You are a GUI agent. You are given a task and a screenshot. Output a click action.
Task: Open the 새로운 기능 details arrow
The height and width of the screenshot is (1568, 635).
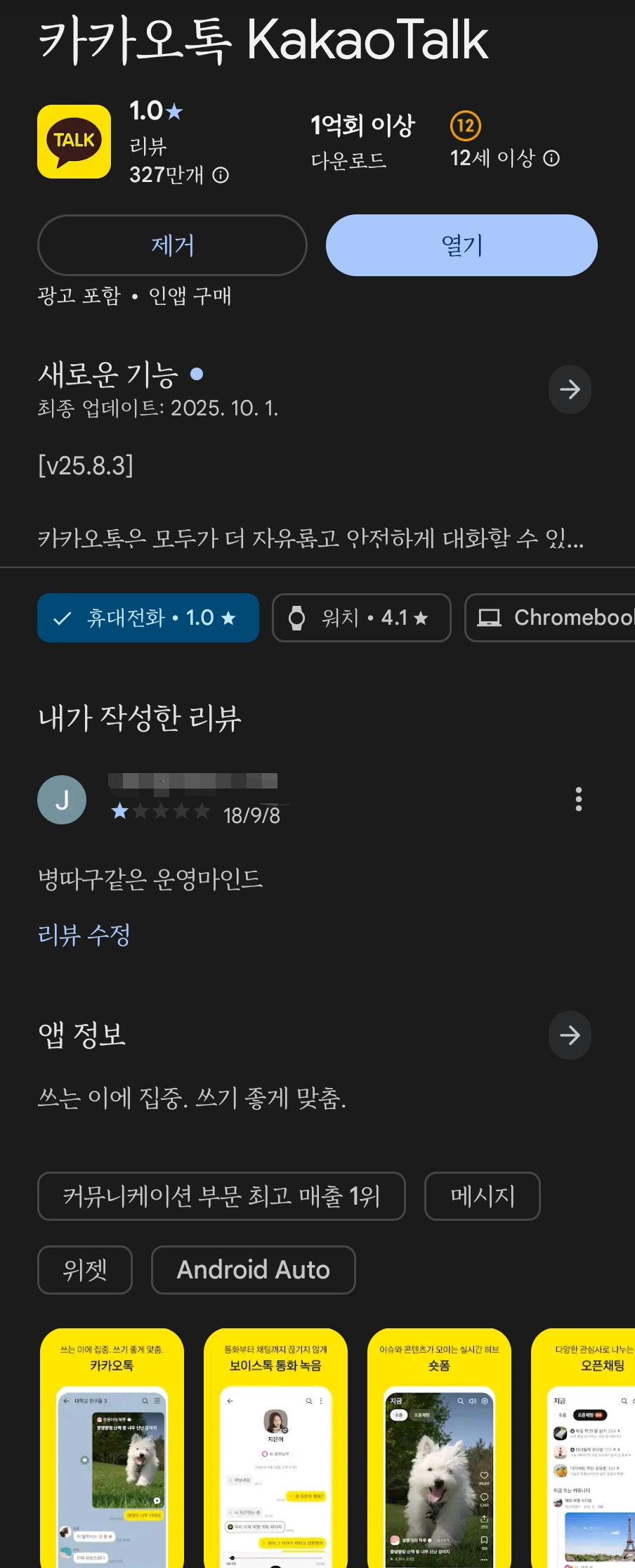point(570,389)
